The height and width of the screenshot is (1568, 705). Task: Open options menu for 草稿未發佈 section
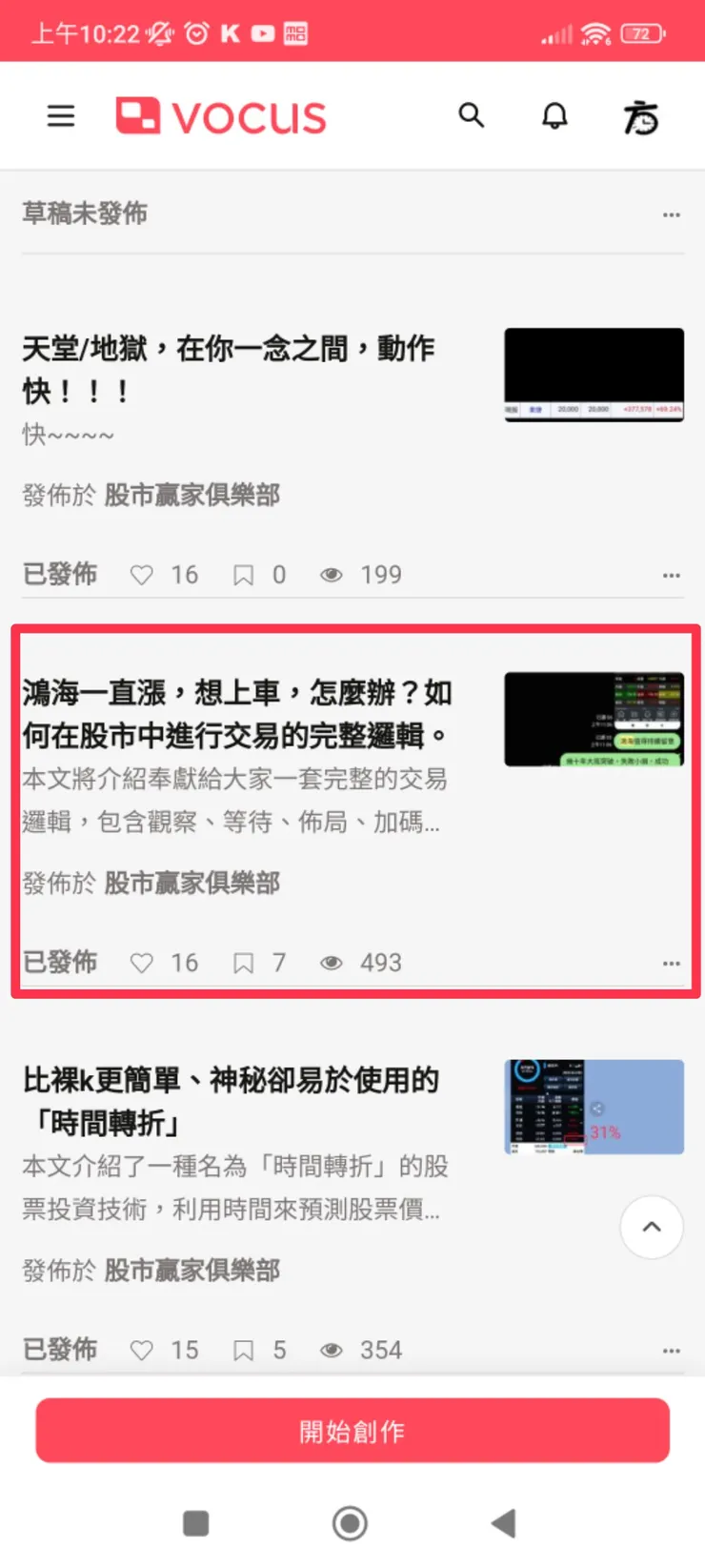click(x=671, y=214)
